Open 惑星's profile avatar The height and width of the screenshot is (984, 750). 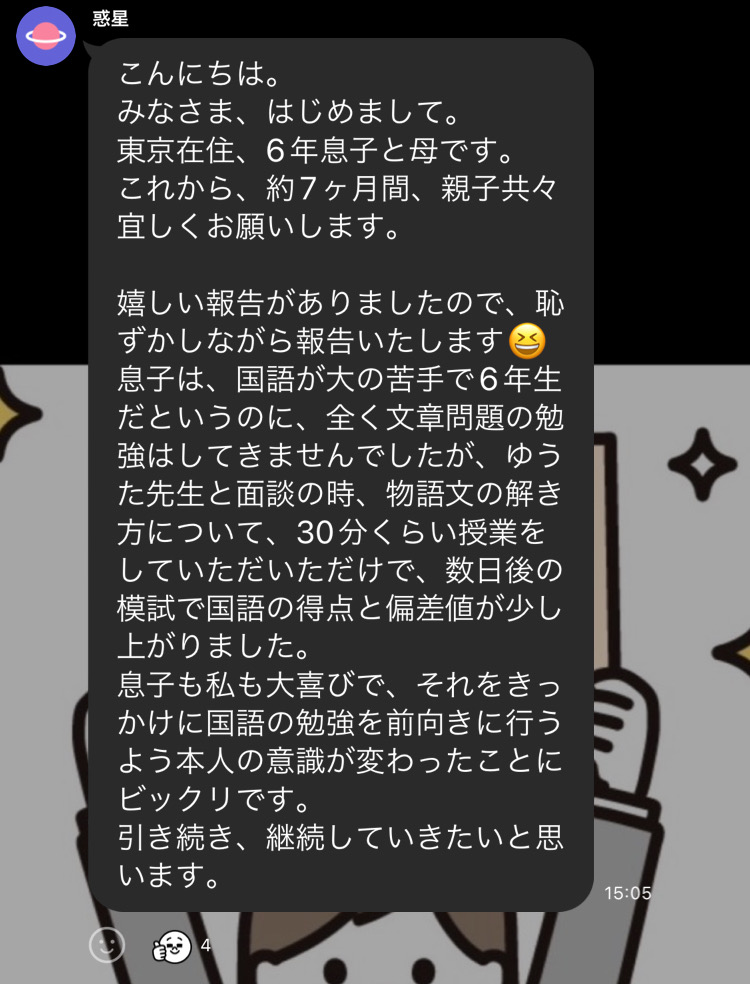[x=47, y=37]
